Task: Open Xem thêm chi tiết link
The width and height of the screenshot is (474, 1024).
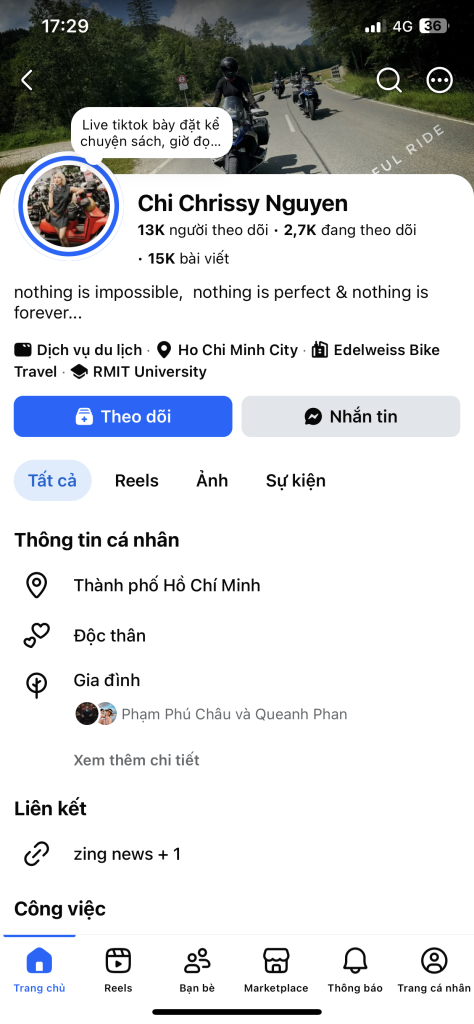Action: tap(136, 760)
